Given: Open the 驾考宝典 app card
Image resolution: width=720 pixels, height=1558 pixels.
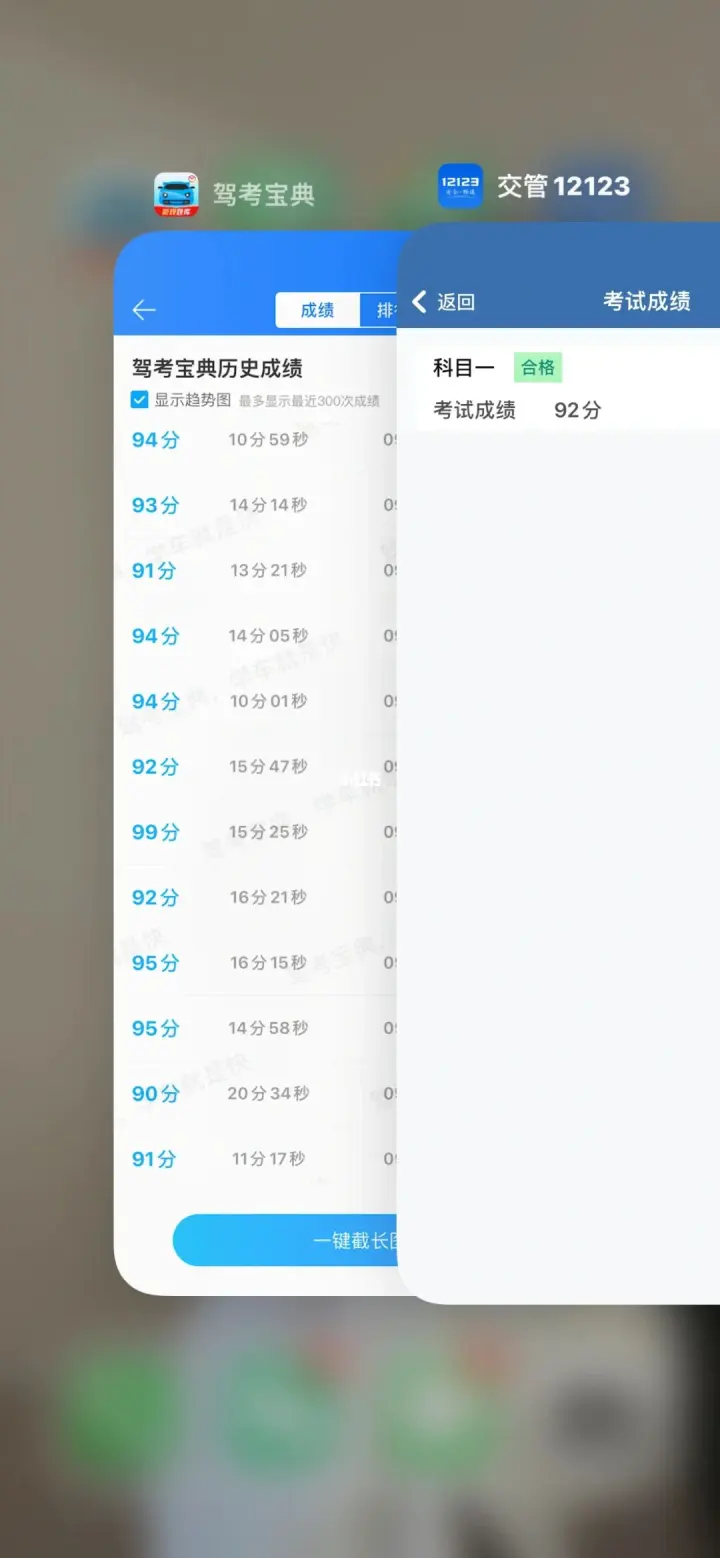Looking at the screenshot, I should [x=256, y=763].
